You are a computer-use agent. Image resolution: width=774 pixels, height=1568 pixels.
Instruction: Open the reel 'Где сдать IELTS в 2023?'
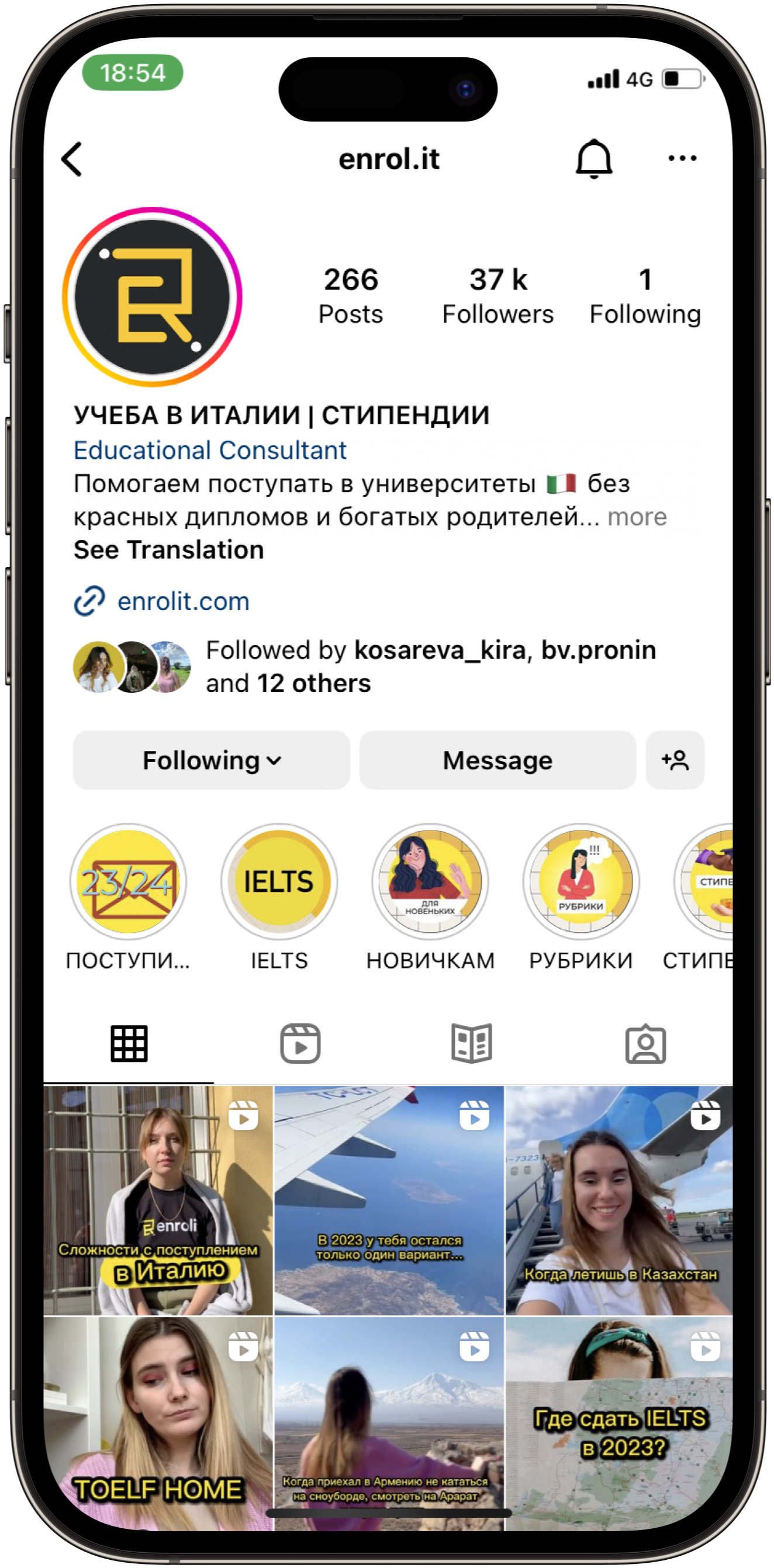coord(619,1423)
